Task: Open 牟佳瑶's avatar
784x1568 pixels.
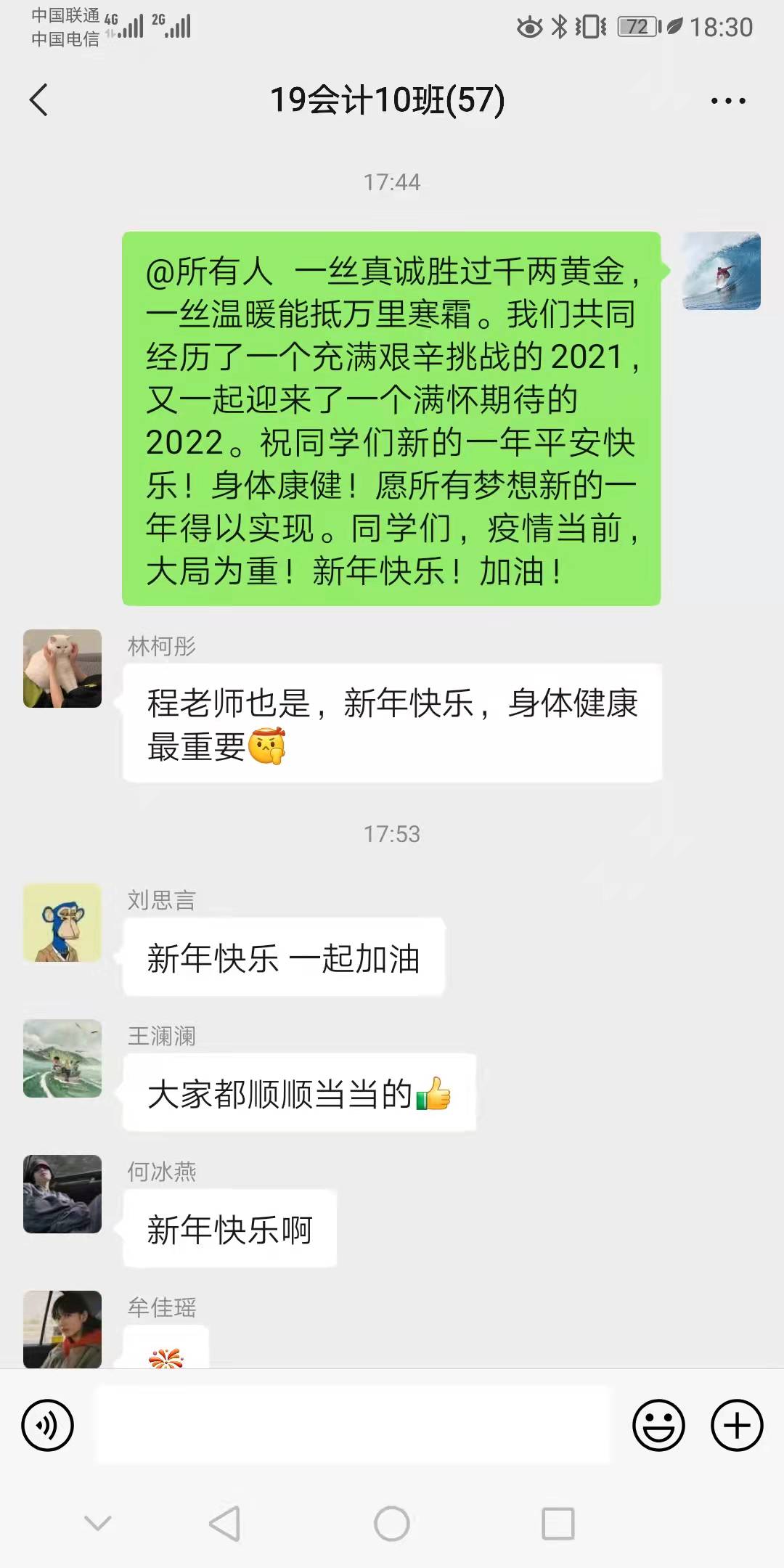Action: 62,1329
